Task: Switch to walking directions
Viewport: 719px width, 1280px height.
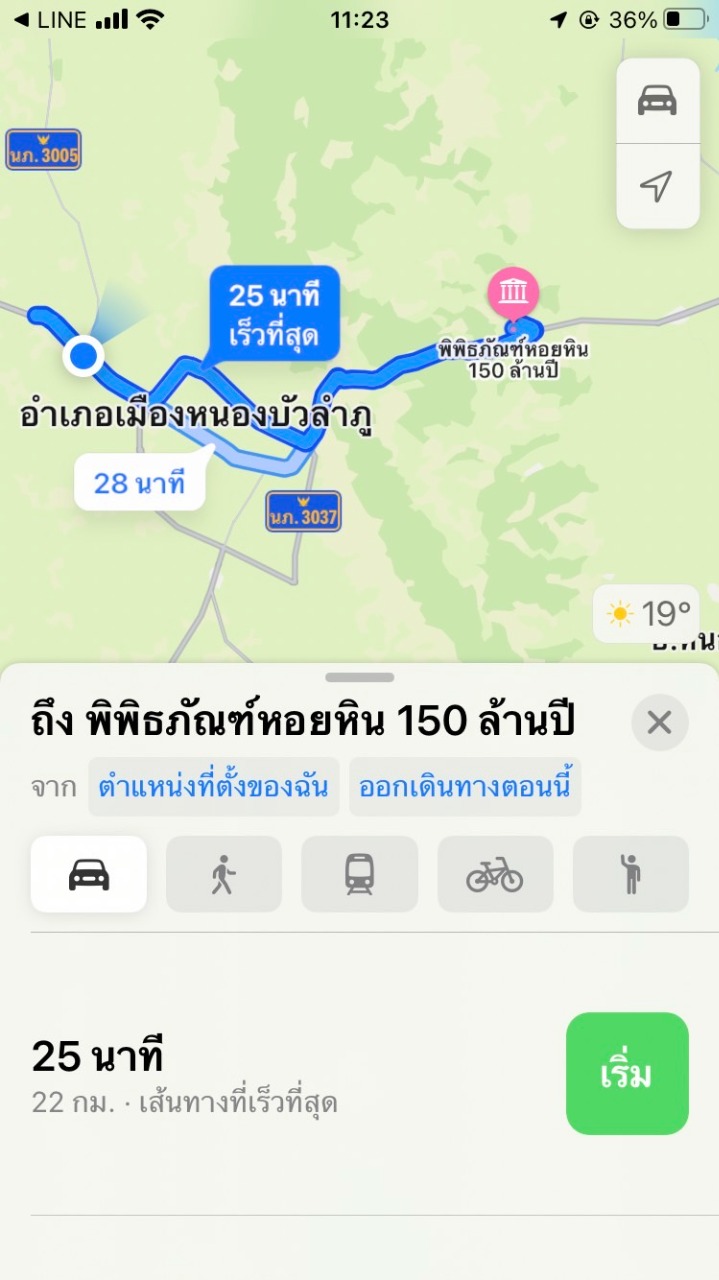Action: 224,874
